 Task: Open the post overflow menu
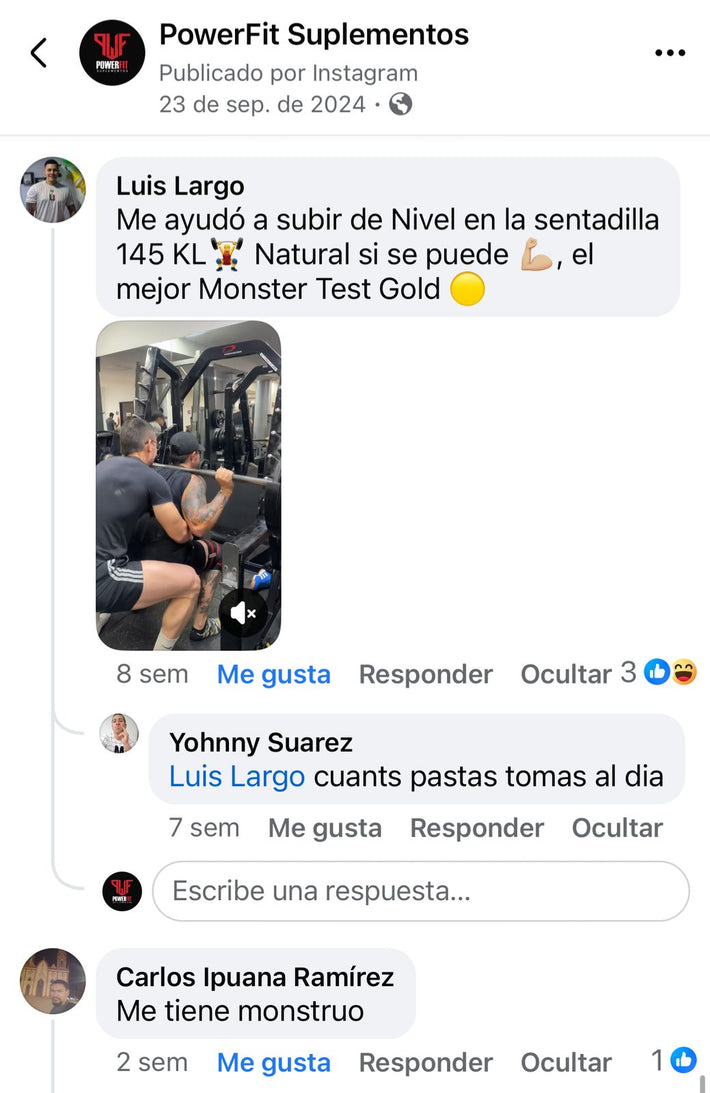tap(669, 53)
